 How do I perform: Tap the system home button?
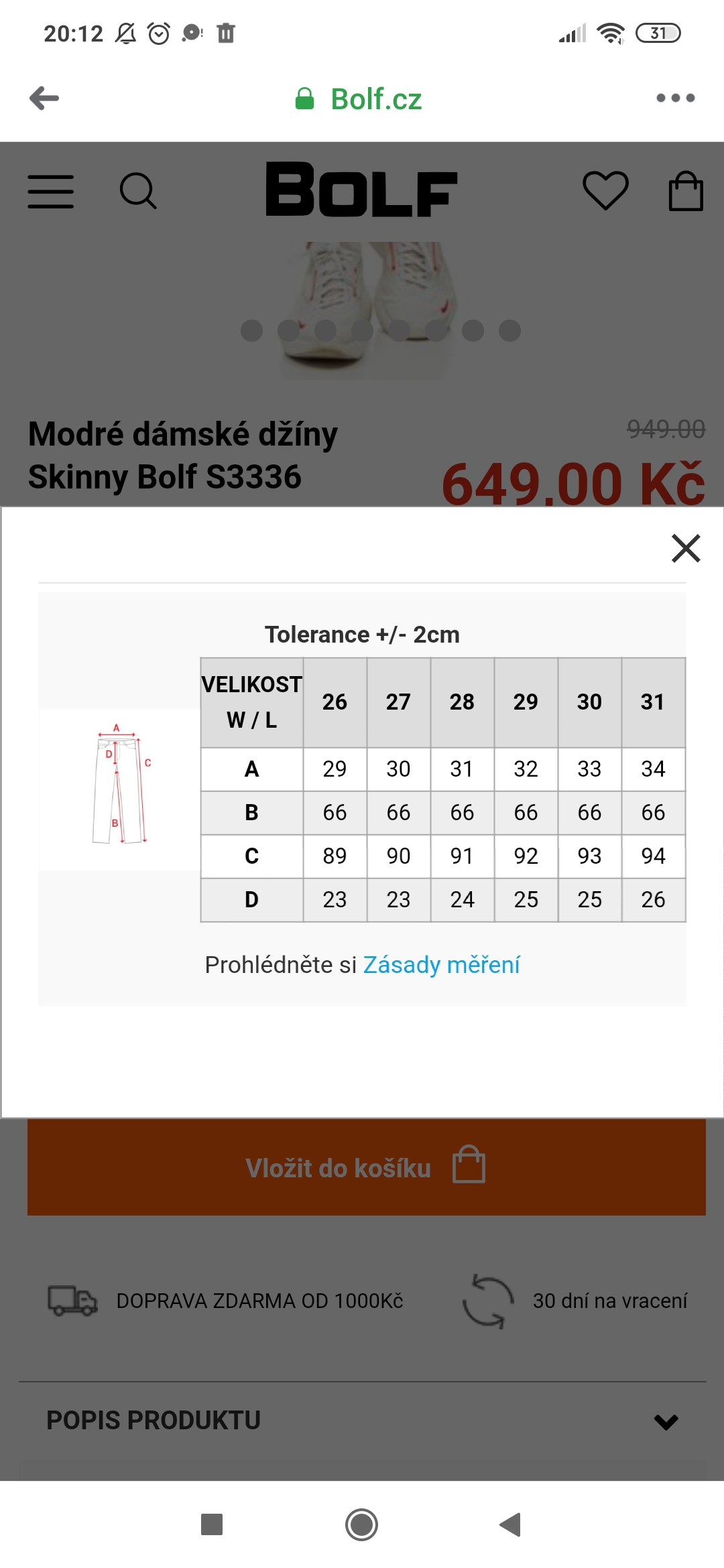[x=361, y=1524]
